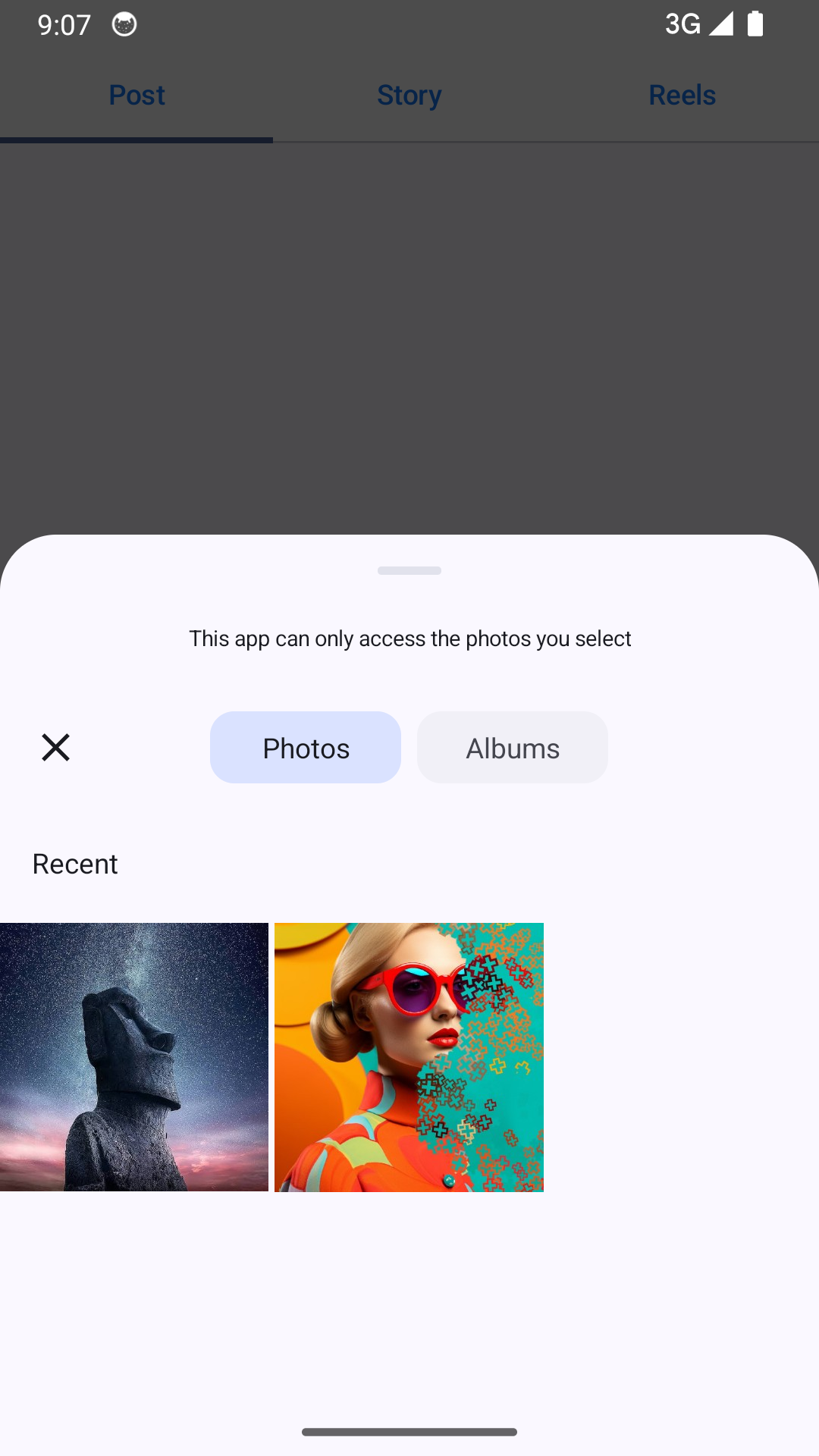Switch to the Albums view
This screenshot has width=819, height=1456.
[512, 748]
